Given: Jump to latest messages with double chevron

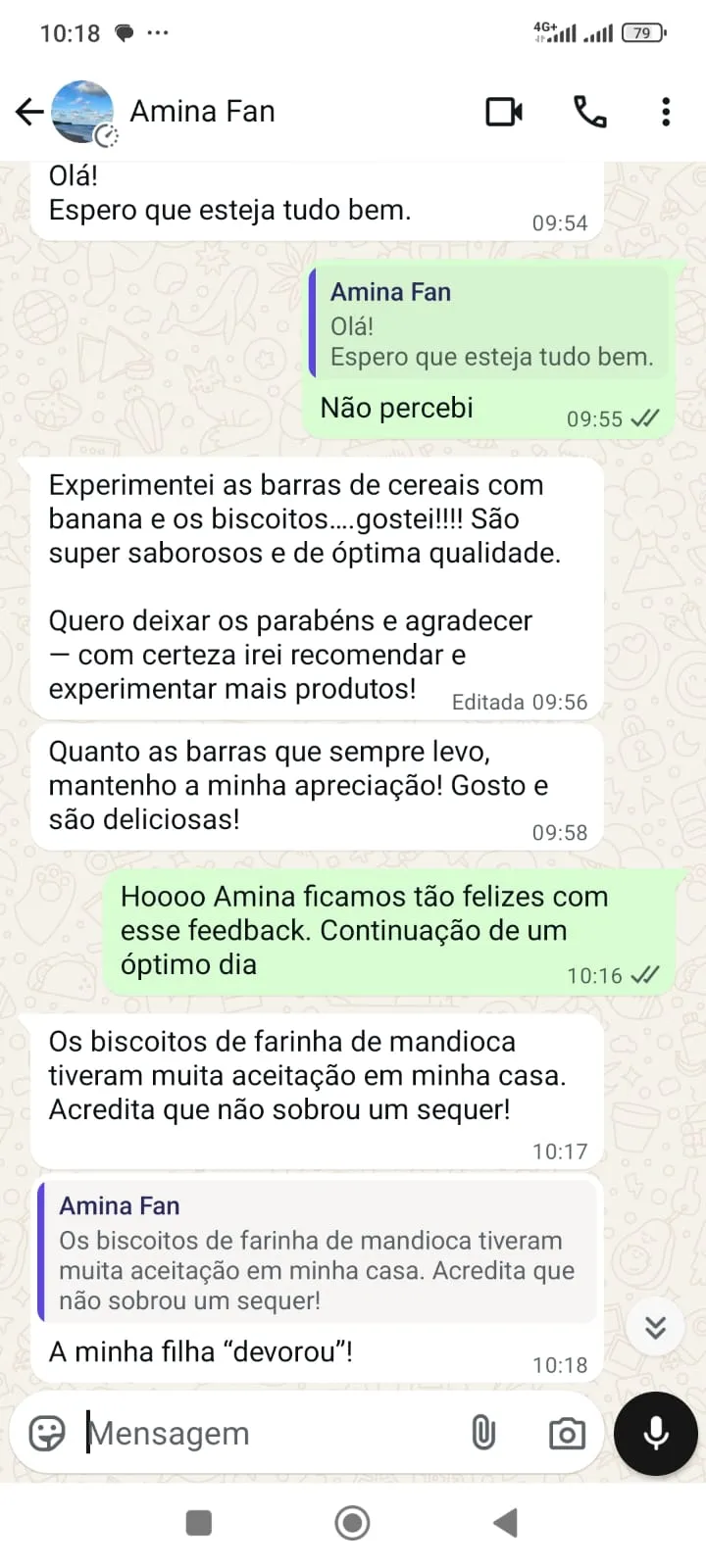Looking at the screenshot, I should (x=655, y=1328).
